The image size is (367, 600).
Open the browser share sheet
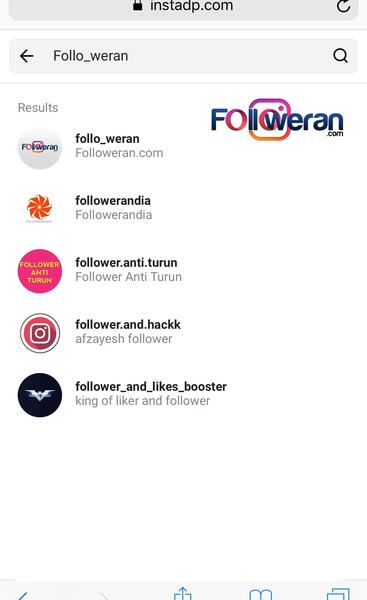point(183,593)
